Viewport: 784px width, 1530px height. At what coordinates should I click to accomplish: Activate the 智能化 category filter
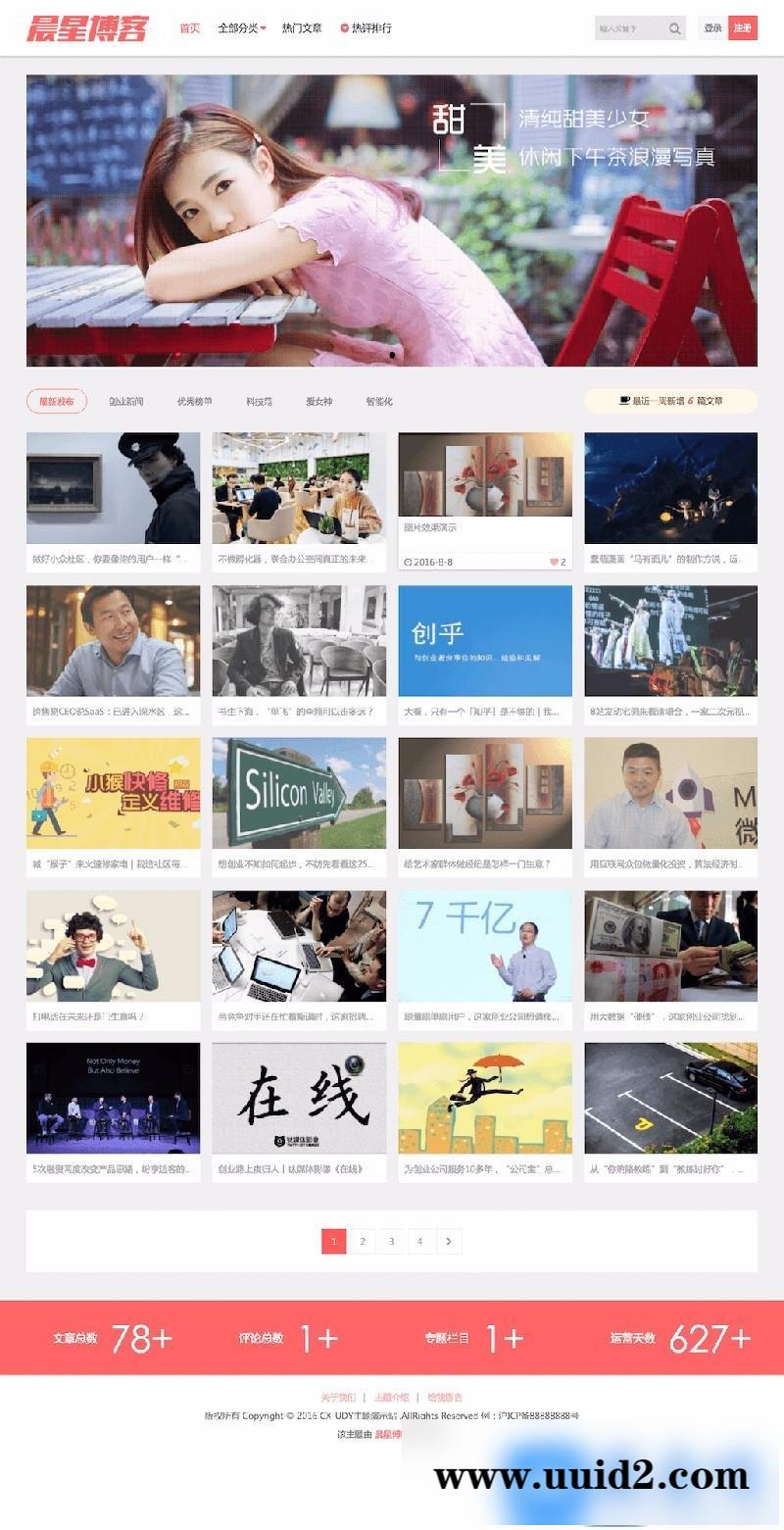377,400
